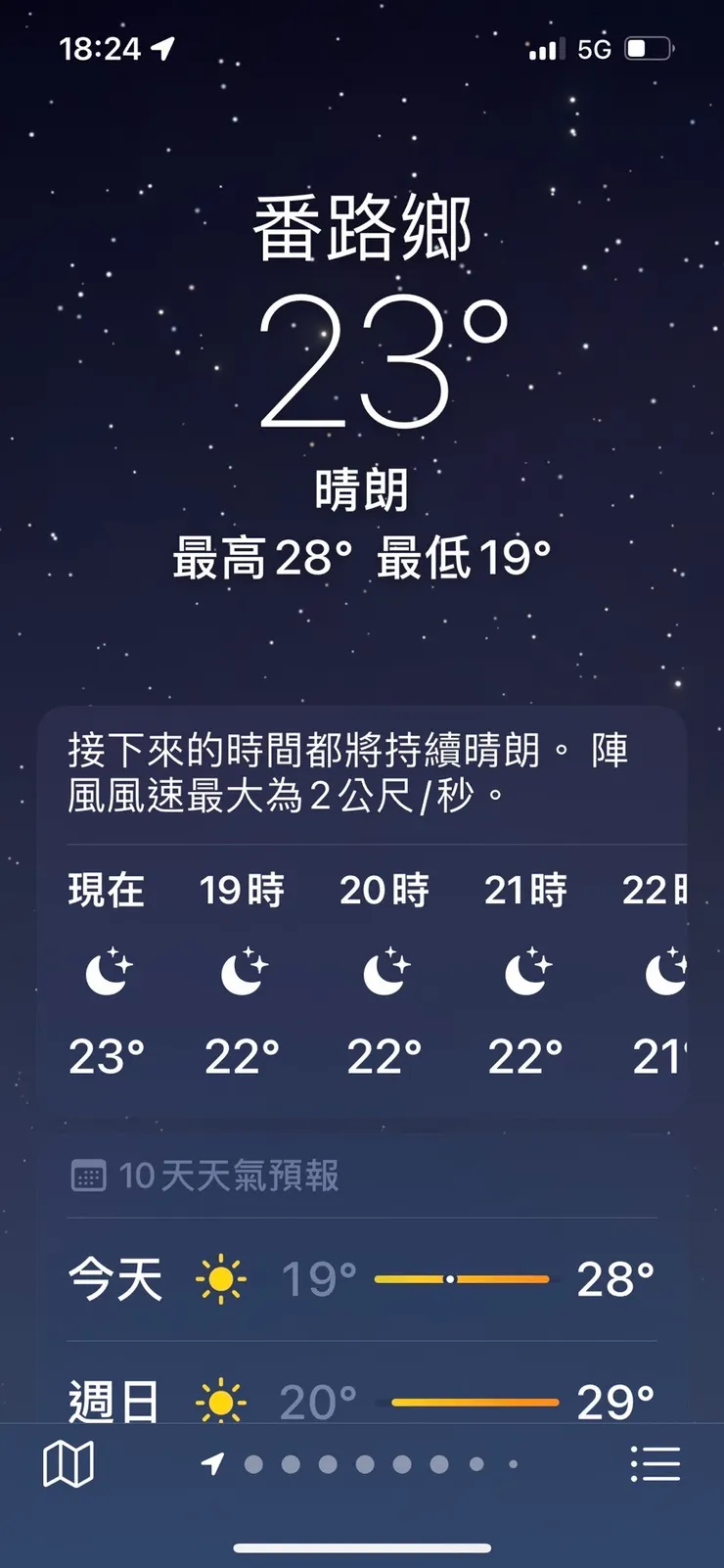Tap the sunny icon on the 今天 row
The height and width of the screenshot is (1568, 724).
point(223,1277)
